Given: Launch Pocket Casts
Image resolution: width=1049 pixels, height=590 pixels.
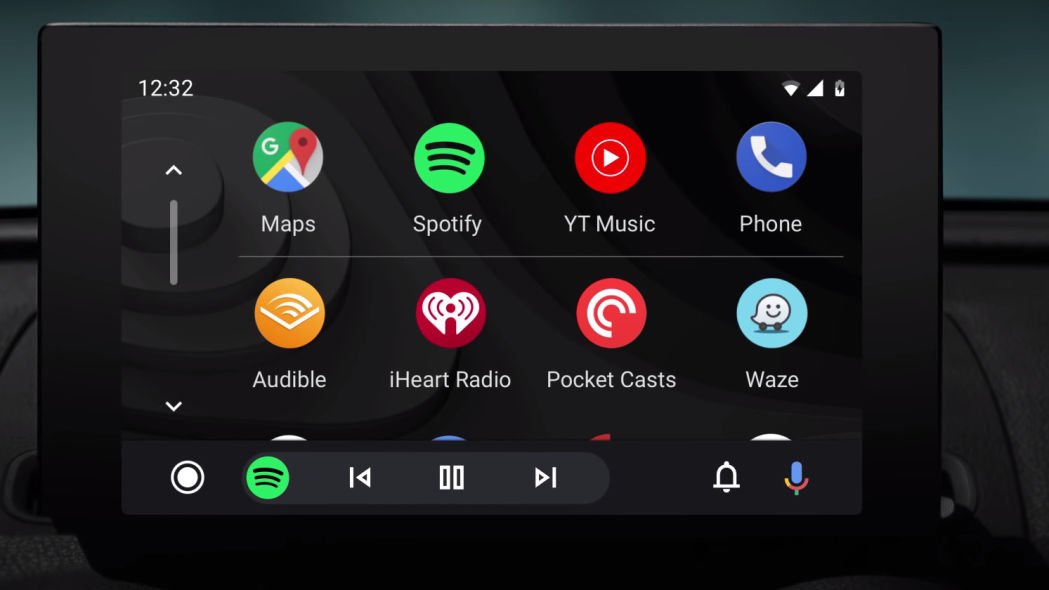Looking at the screenshot, I should coord(611,313).
